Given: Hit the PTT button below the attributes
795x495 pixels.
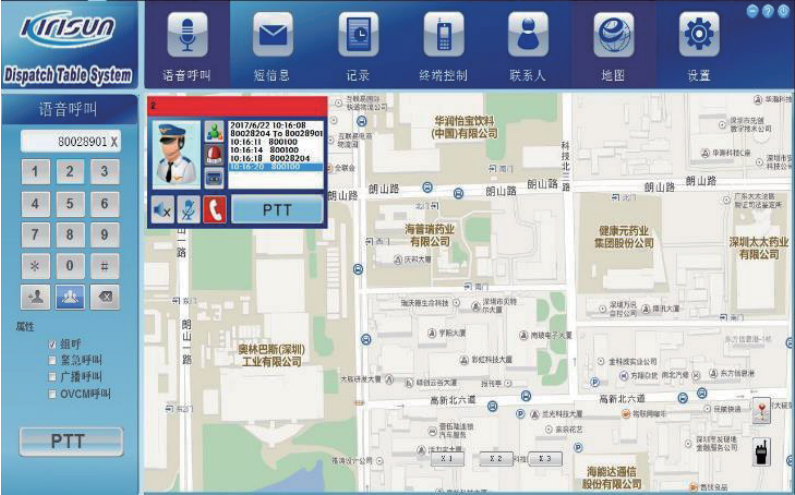Looking at the screenshot, I should (70, 440).
